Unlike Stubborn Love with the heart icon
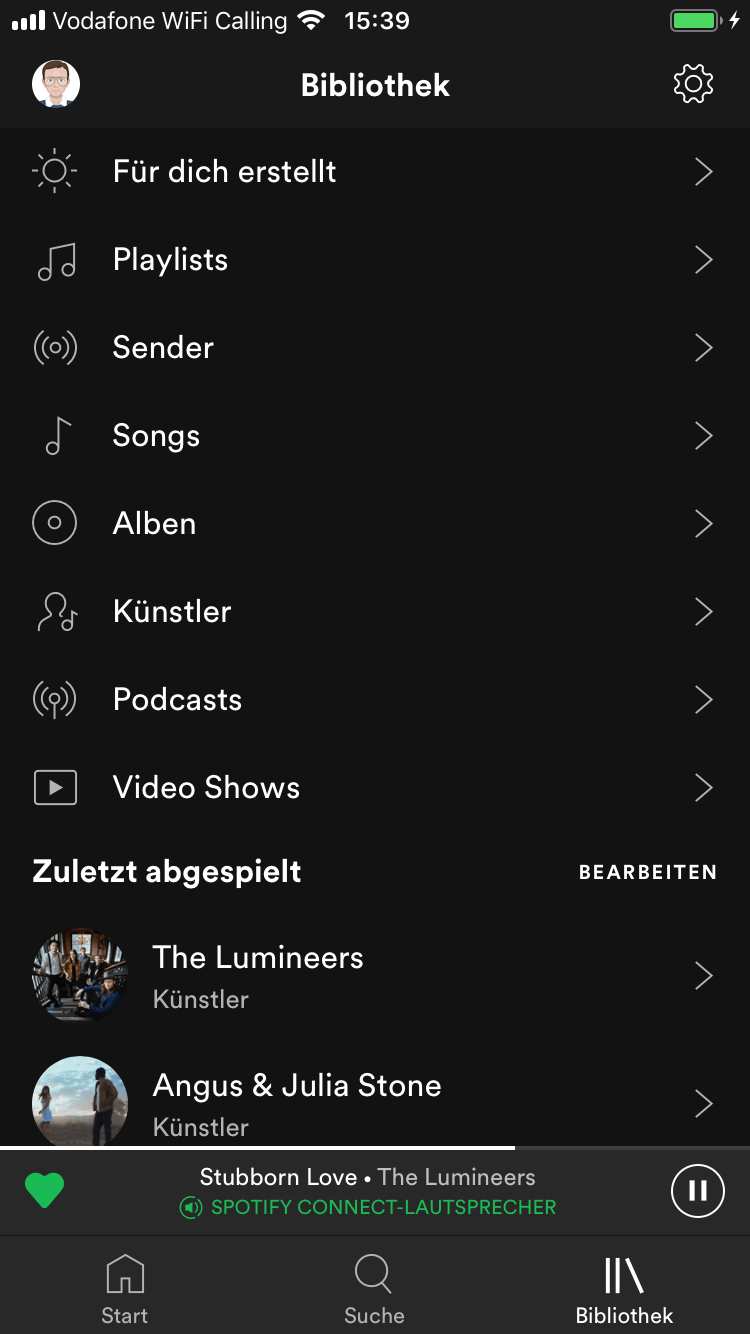Image resolution: width=750 pixels, height=1334 pixels. [x=44, y=1191]
